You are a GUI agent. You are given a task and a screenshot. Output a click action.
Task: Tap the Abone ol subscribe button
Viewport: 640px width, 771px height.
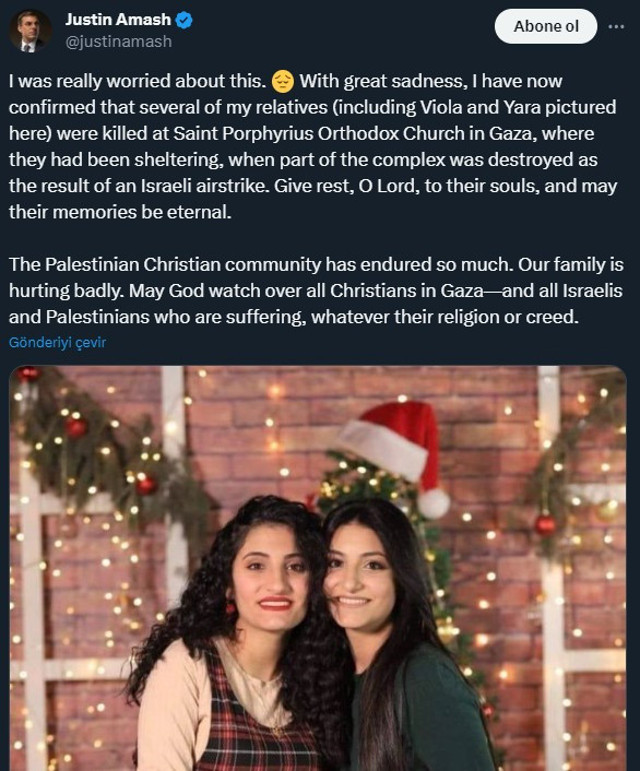click(546, 27)
